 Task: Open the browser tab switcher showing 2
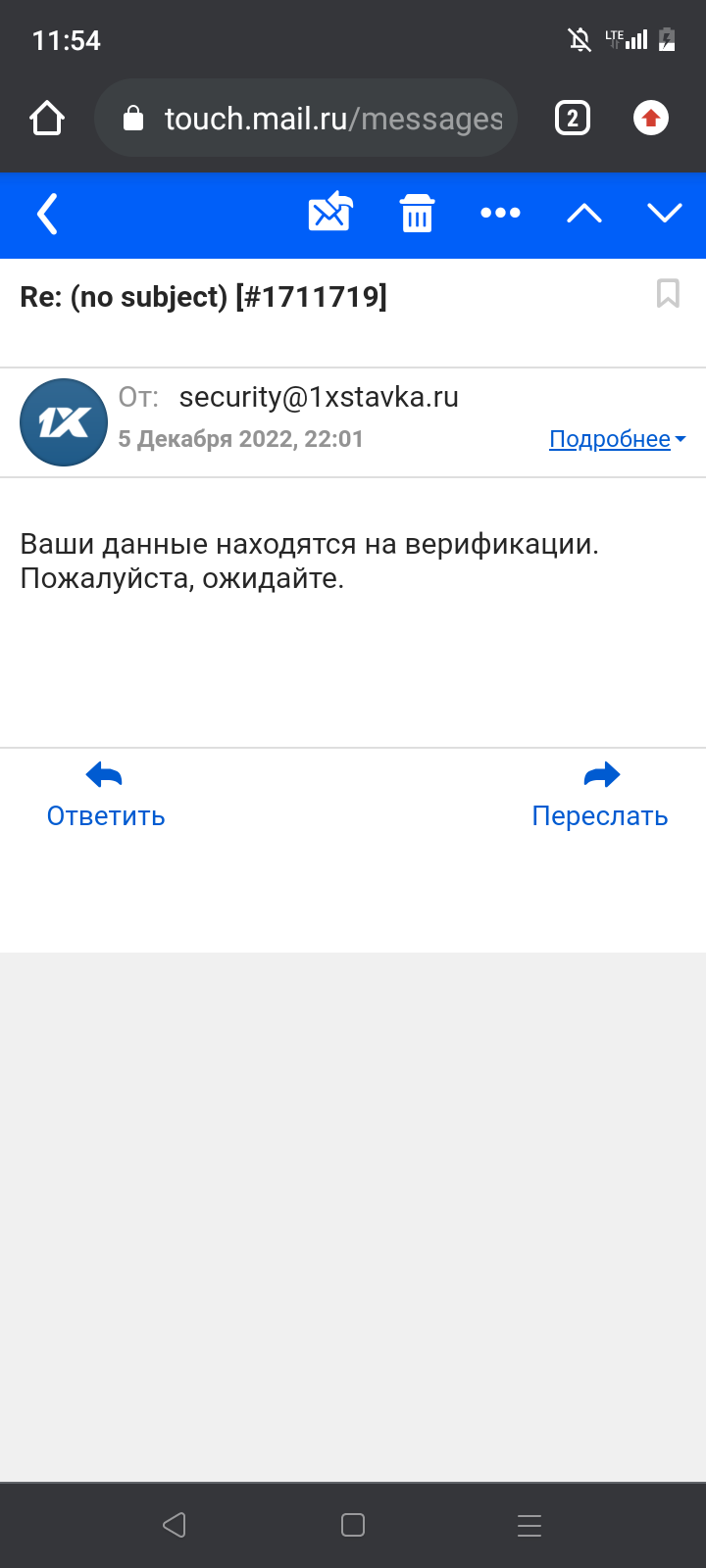point(573,119)
